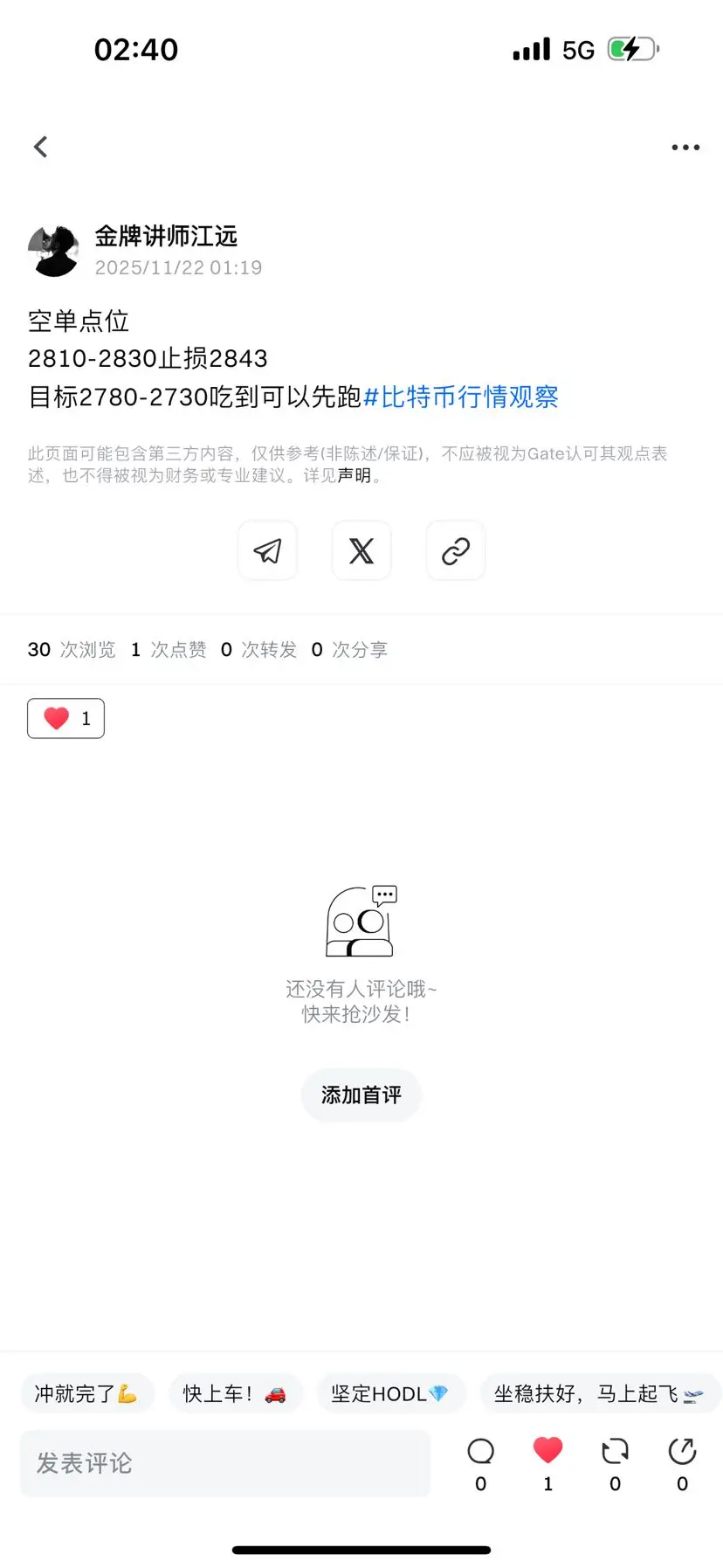Tap the 发表评论 comment input field
Screen dimensions: 723x1568
click(224, 1463)
